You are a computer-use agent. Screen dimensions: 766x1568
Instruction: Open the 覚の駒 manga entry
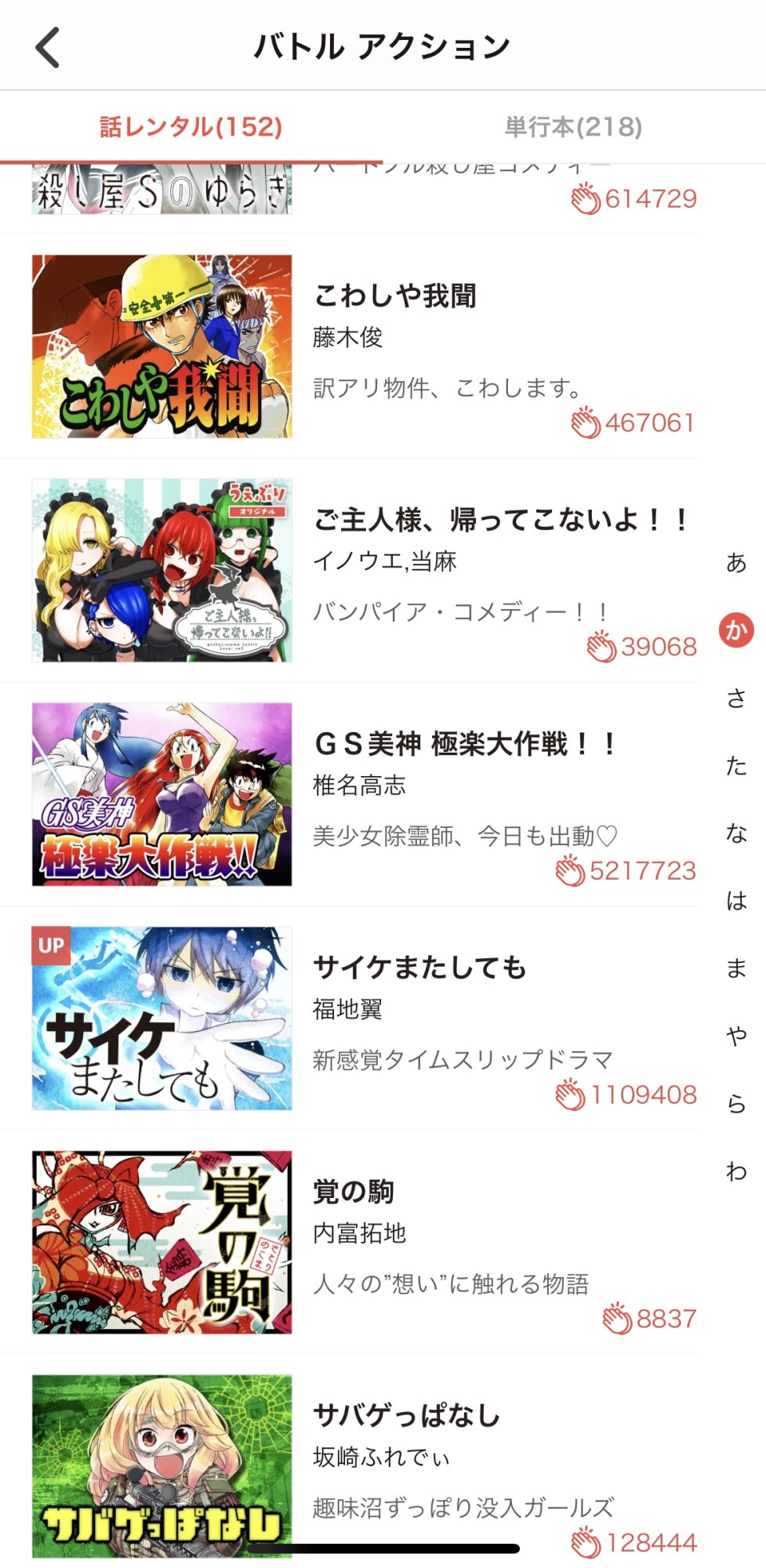pyautogui.click(x=354, y=1192)
